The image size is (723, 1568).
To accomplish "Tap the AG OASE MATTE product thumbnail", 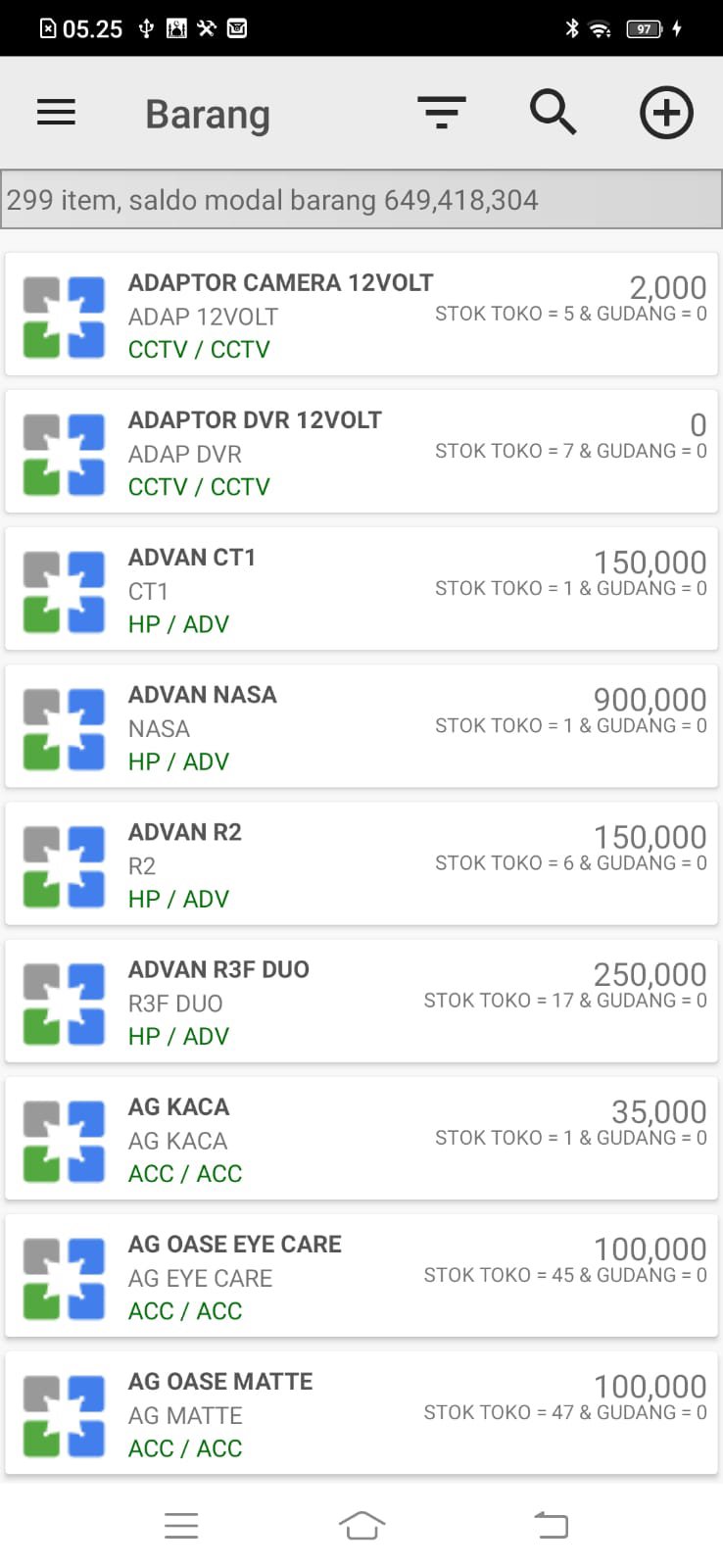I will 63,1411.
